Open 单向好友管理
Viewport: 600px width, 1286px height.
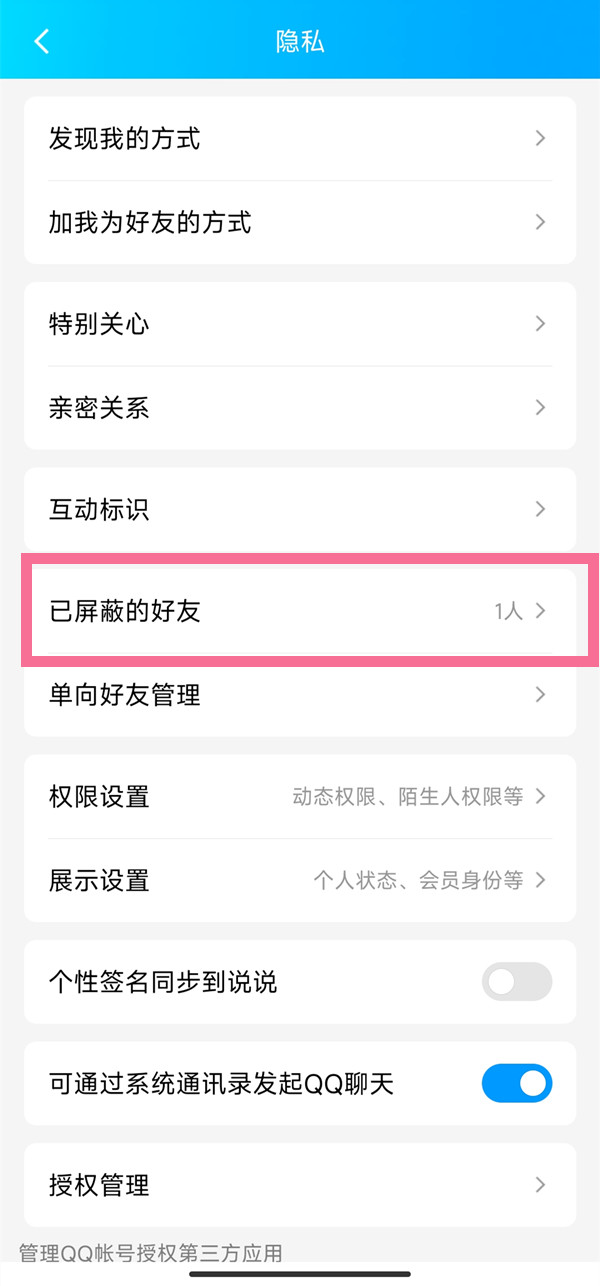(x=300, y=695)
